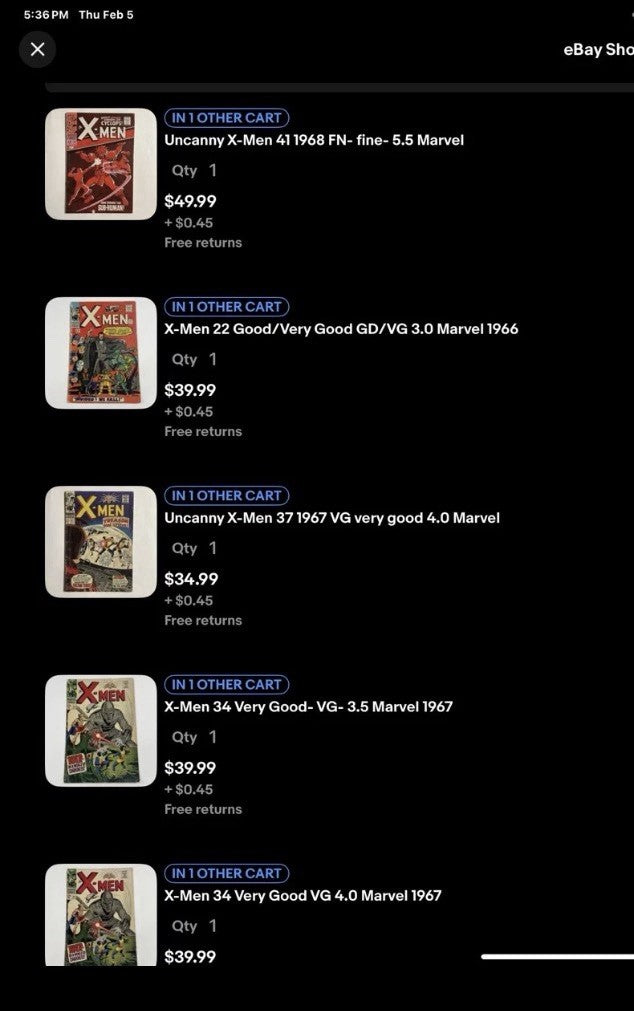
Task: Open the X-Men 34 VG 4.0 comic thumbnail
Action: tap(101, 914)
